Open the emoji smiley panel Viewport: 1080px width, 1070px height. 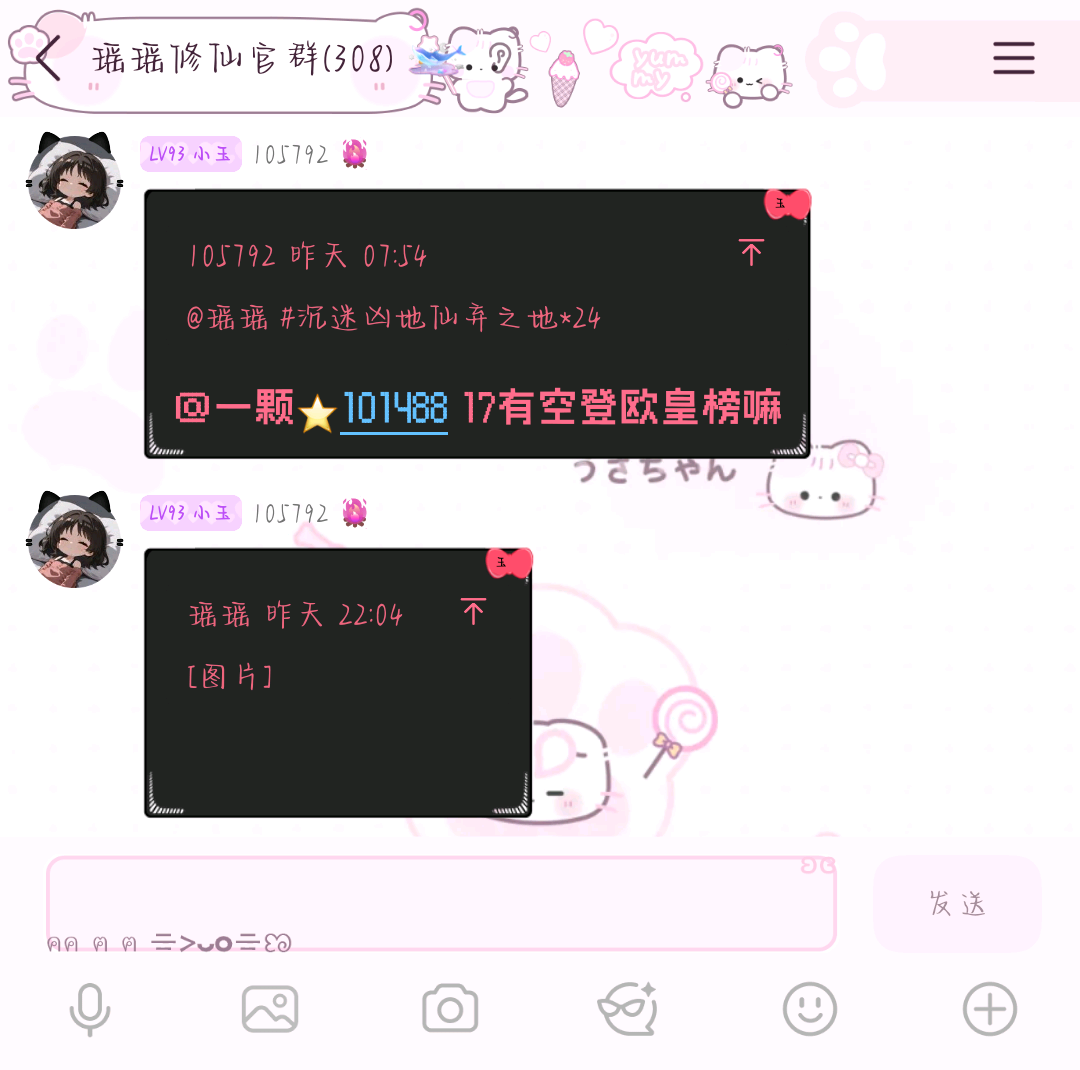(809, 1010)
